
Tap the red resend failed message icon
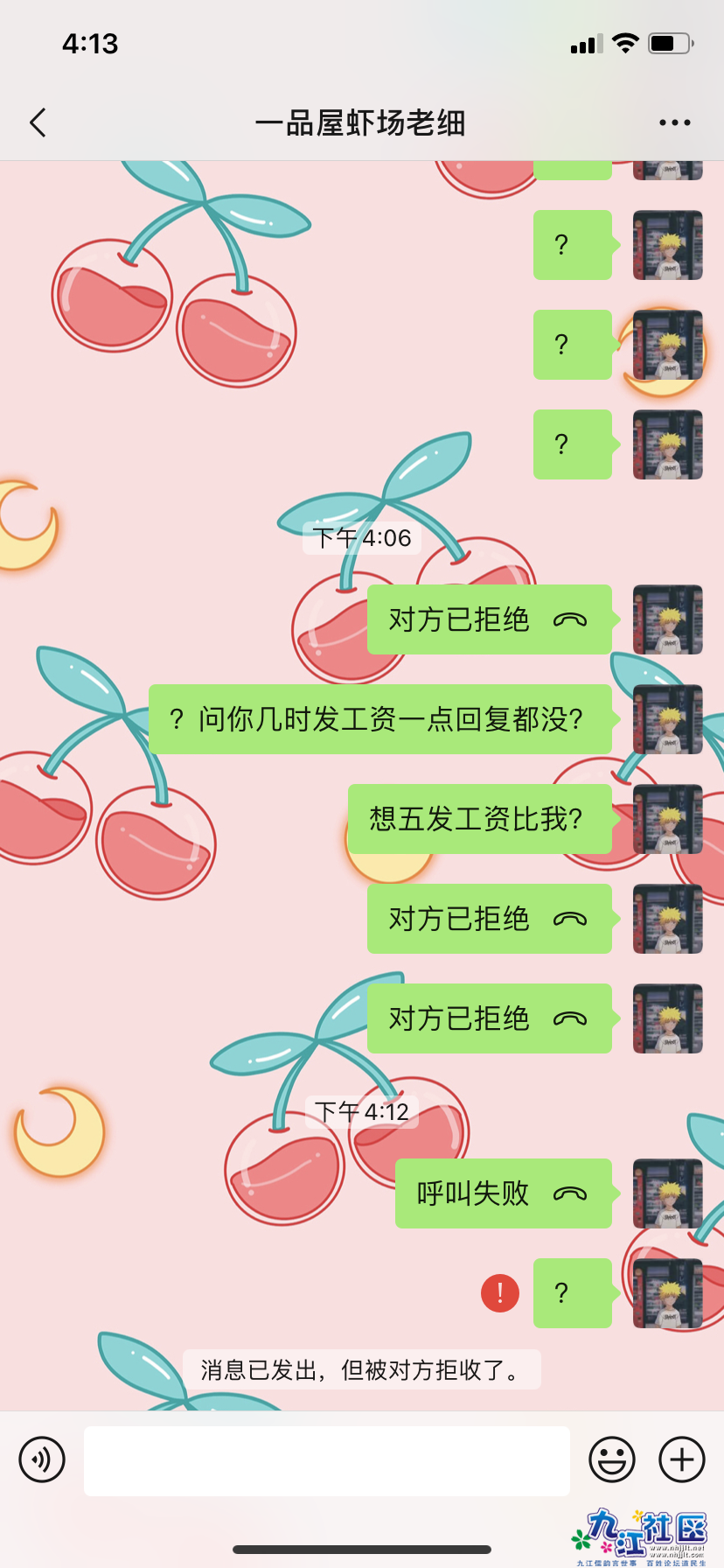click(500, 1292)
